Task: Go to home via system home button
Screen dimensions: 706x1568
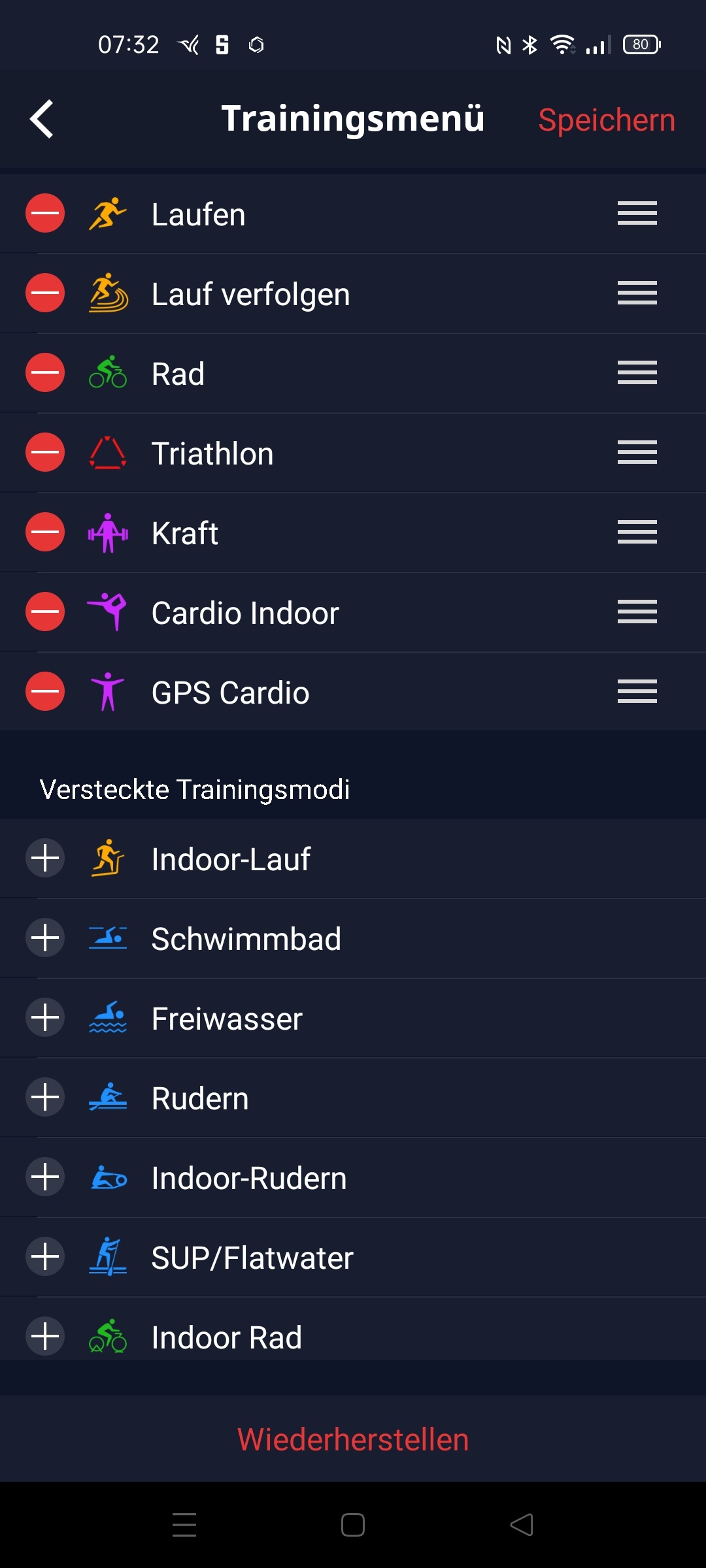Action: pyautogui.click(x=353, y=1525)
